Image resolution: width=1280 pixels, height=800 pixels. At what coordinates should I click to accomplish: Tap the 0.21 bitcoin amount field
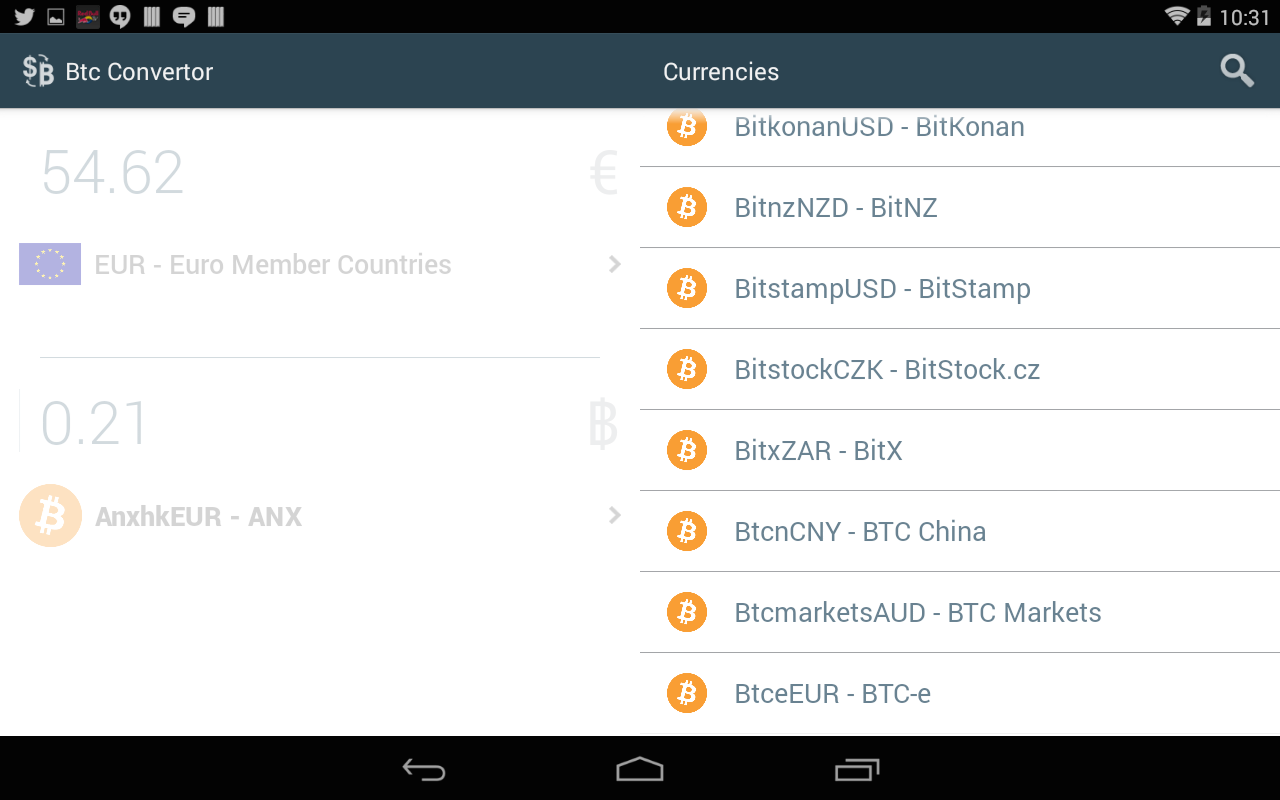click(300, 423)
